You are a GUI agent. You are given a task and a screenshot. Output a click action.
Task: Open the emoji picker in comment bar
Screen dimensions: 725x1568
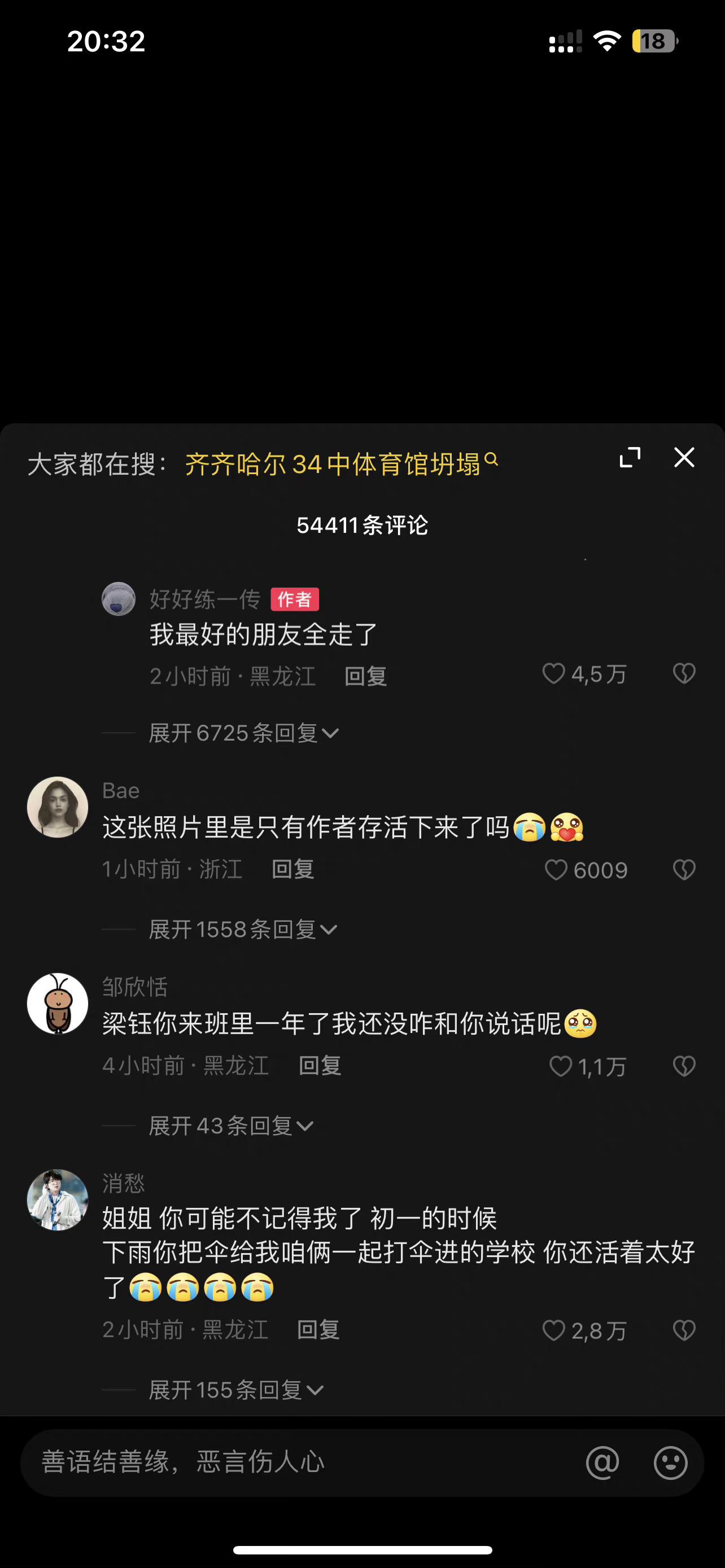[670, 1464]
